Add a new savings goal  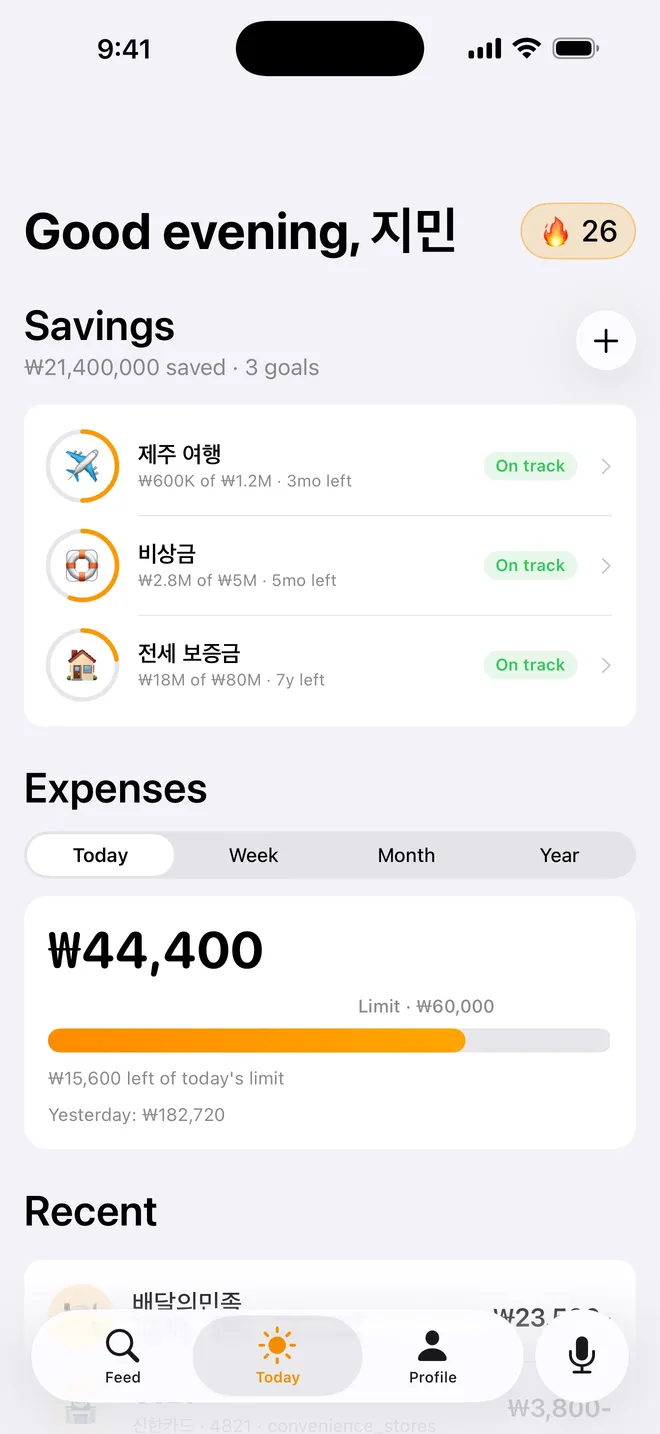(606, 341)
